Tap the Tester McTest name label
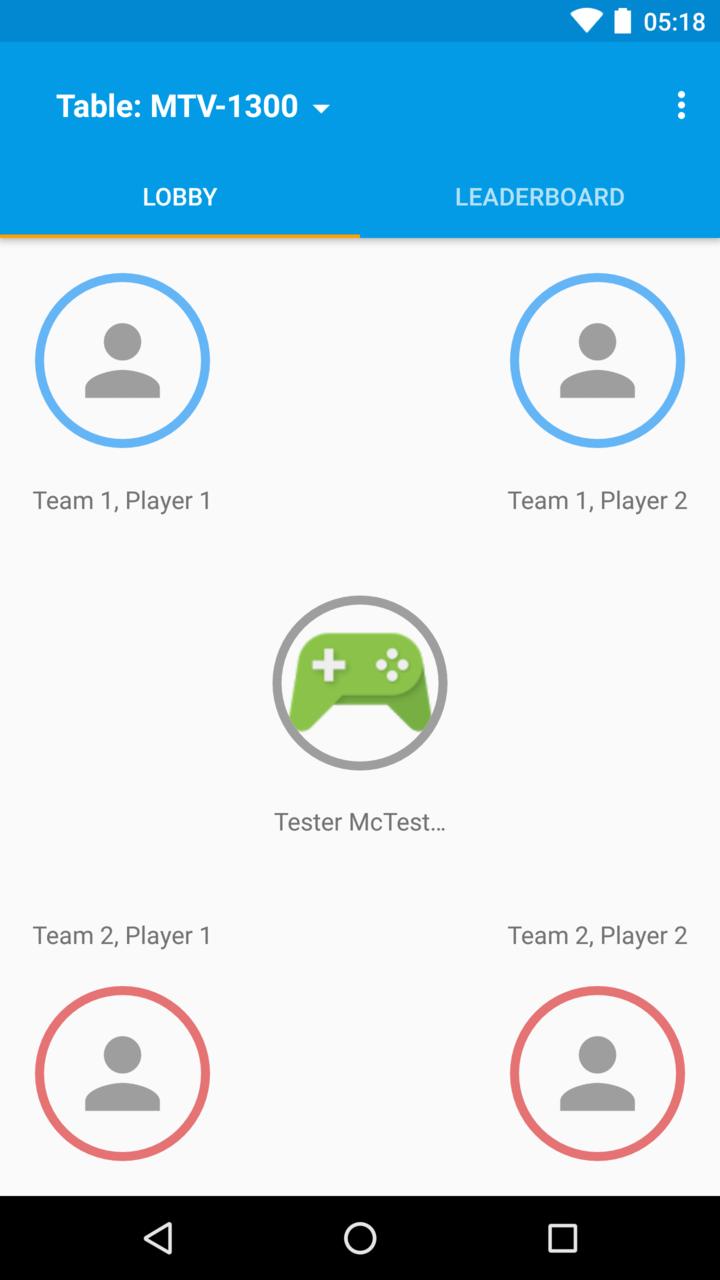 click(x=360, y=821)
